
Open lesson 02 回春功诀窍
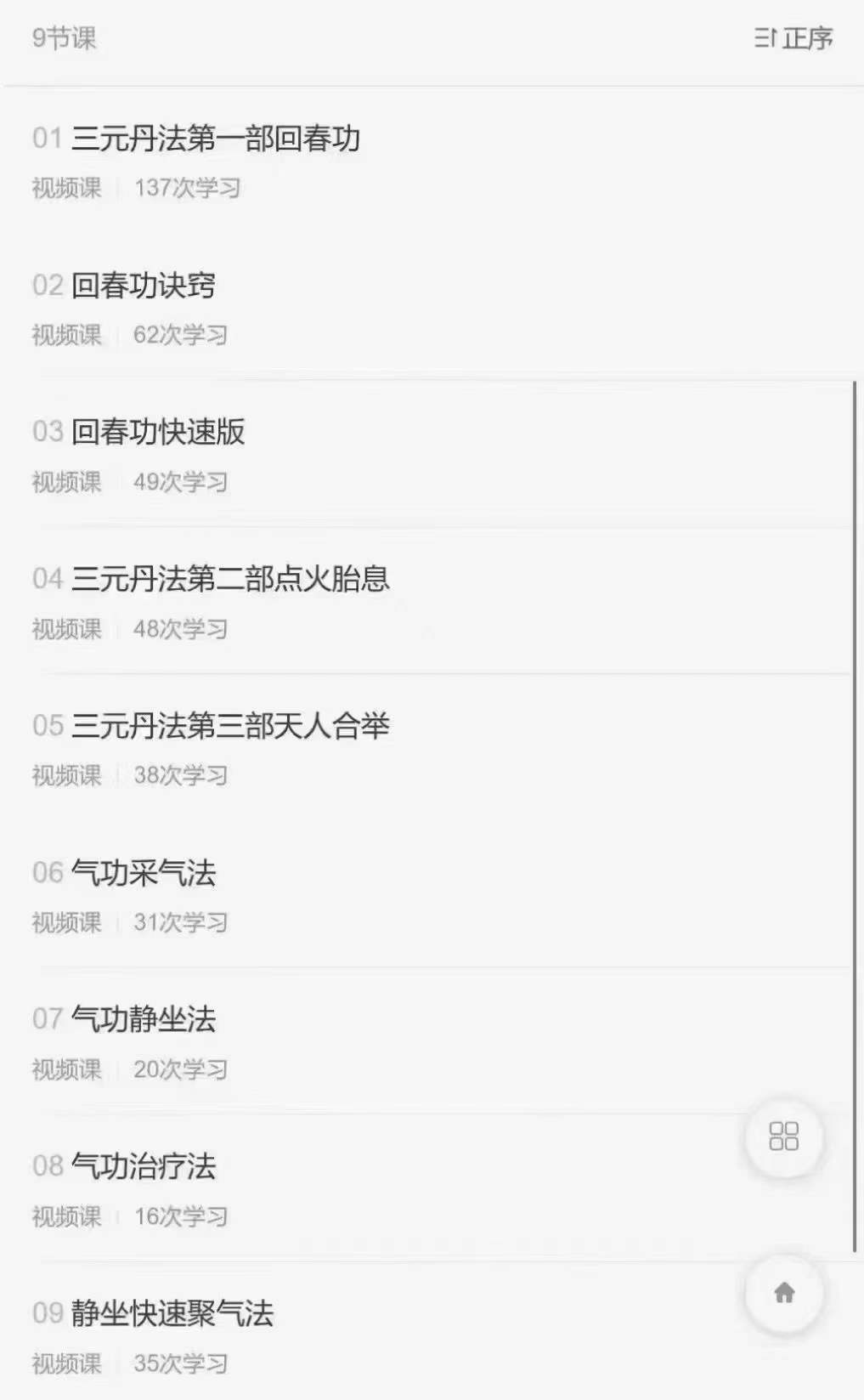143,286
